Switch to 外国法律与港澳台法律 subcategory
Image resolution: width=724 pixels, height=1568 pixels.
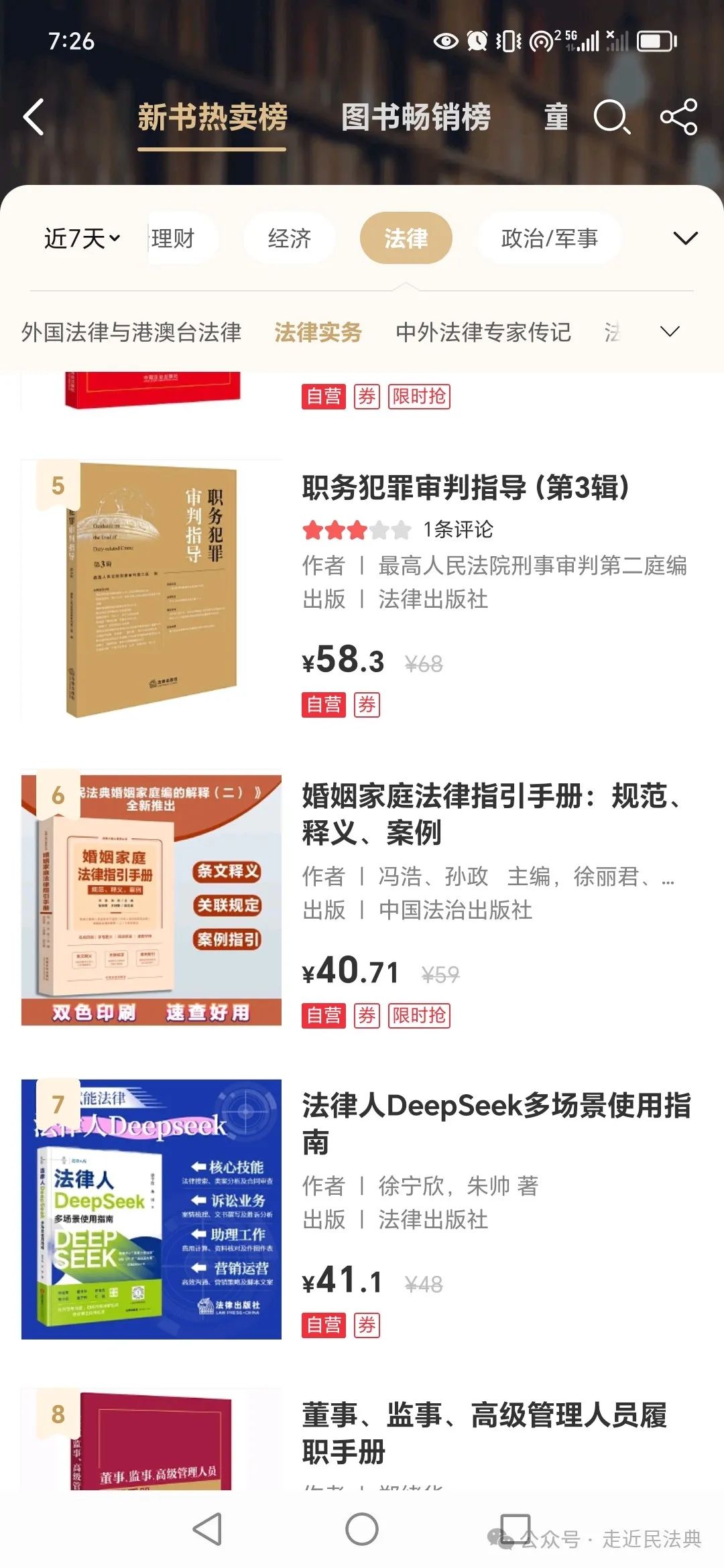click(x=131, y=332)
